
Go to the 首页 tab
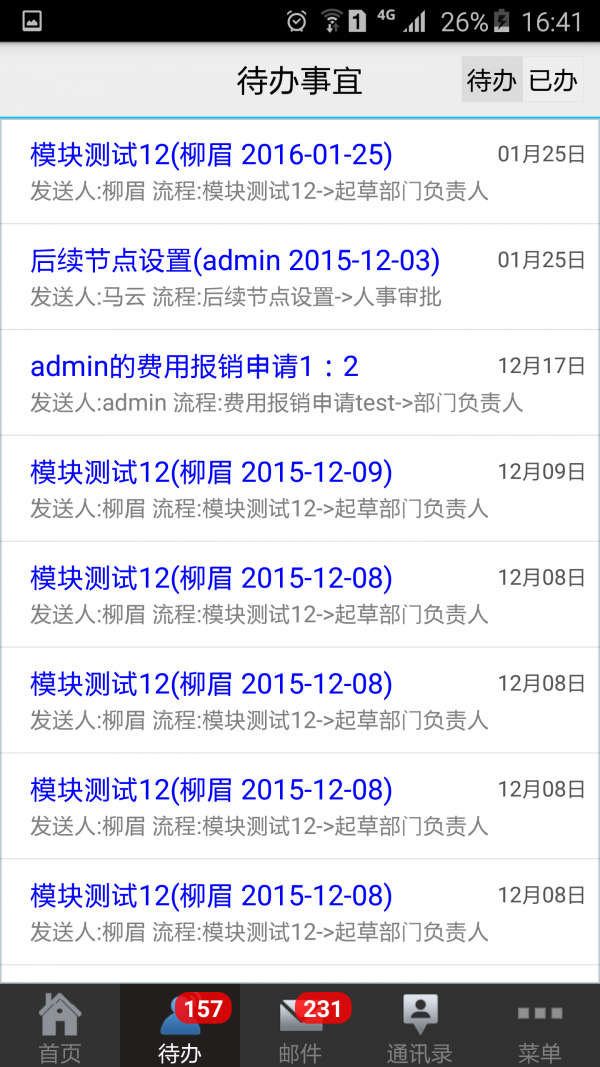click(x=60, y=1026)
